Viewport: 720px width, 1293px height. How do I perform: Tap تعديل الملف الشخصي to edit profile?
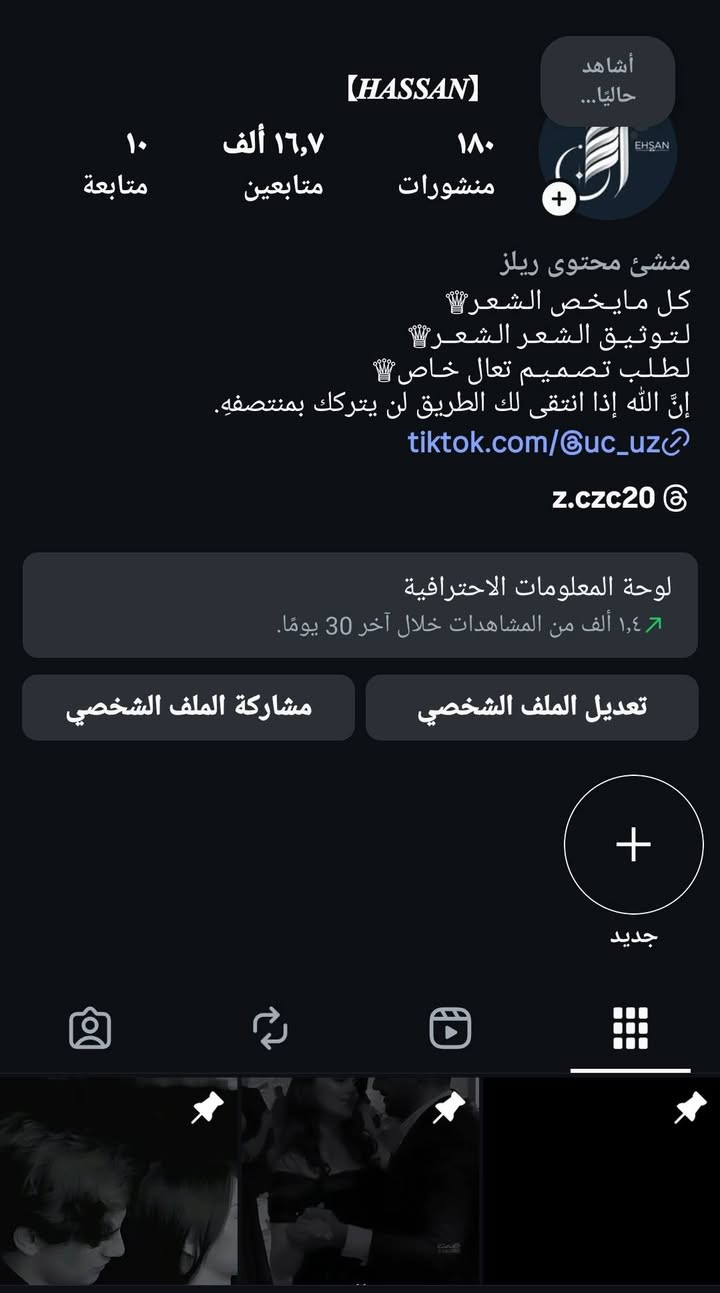pyautogui.click(x=532, y=707)
